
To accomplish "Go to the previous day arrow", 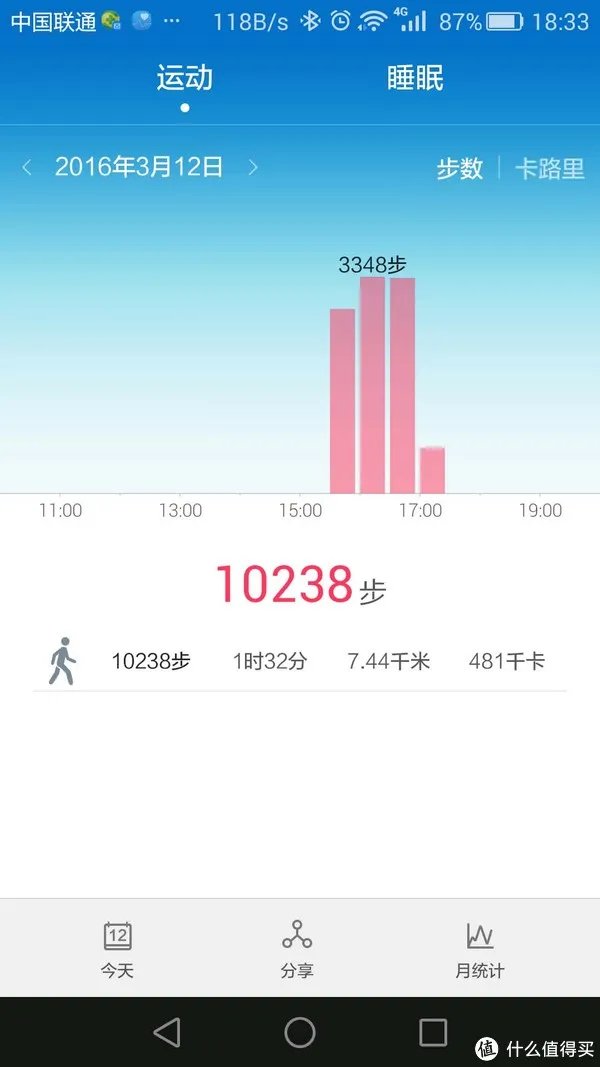I will [27, 167].
